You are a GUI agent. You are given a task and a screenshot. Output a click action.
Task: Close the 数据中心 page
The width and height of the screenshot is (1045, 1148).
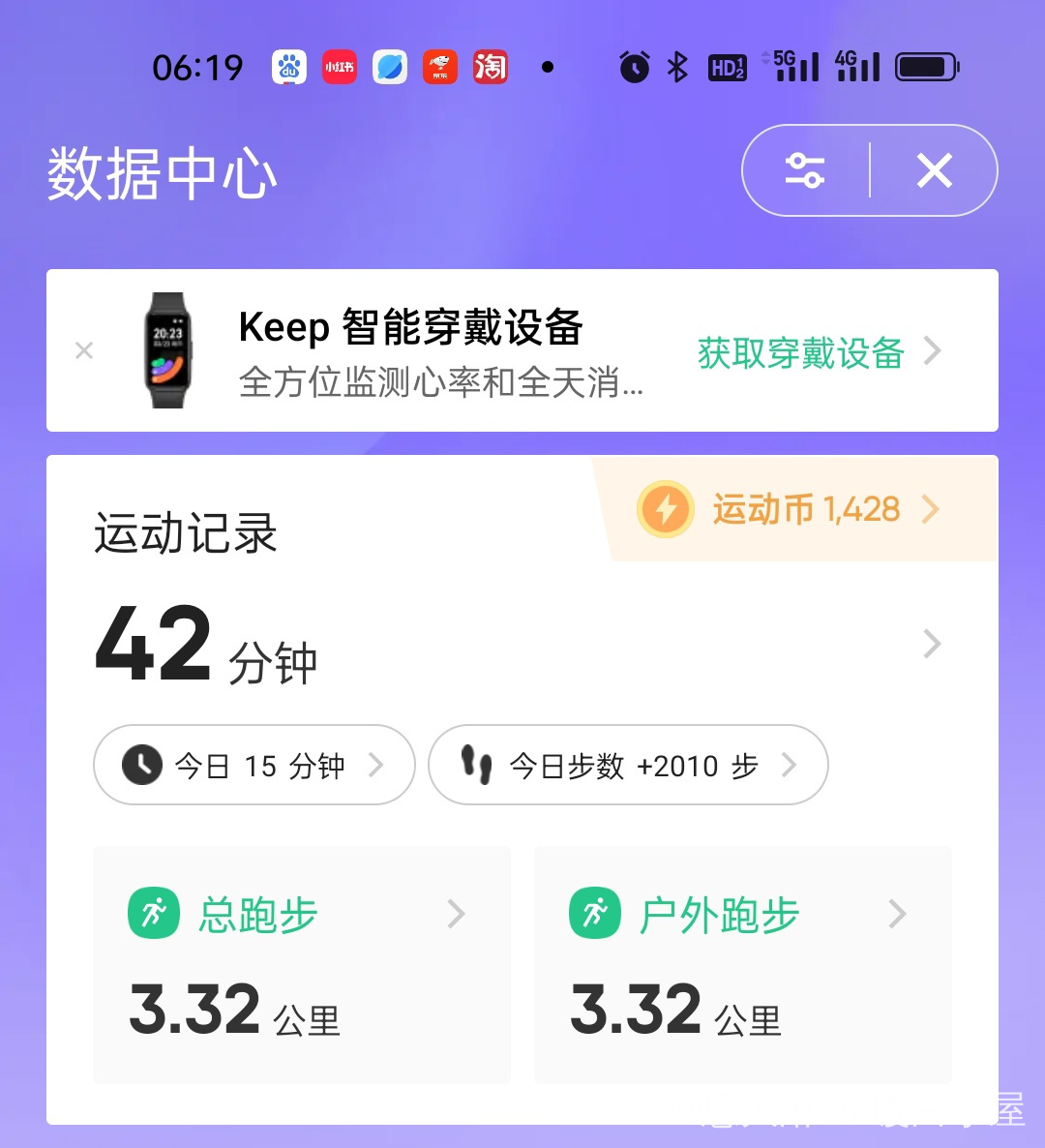[934, 171]
